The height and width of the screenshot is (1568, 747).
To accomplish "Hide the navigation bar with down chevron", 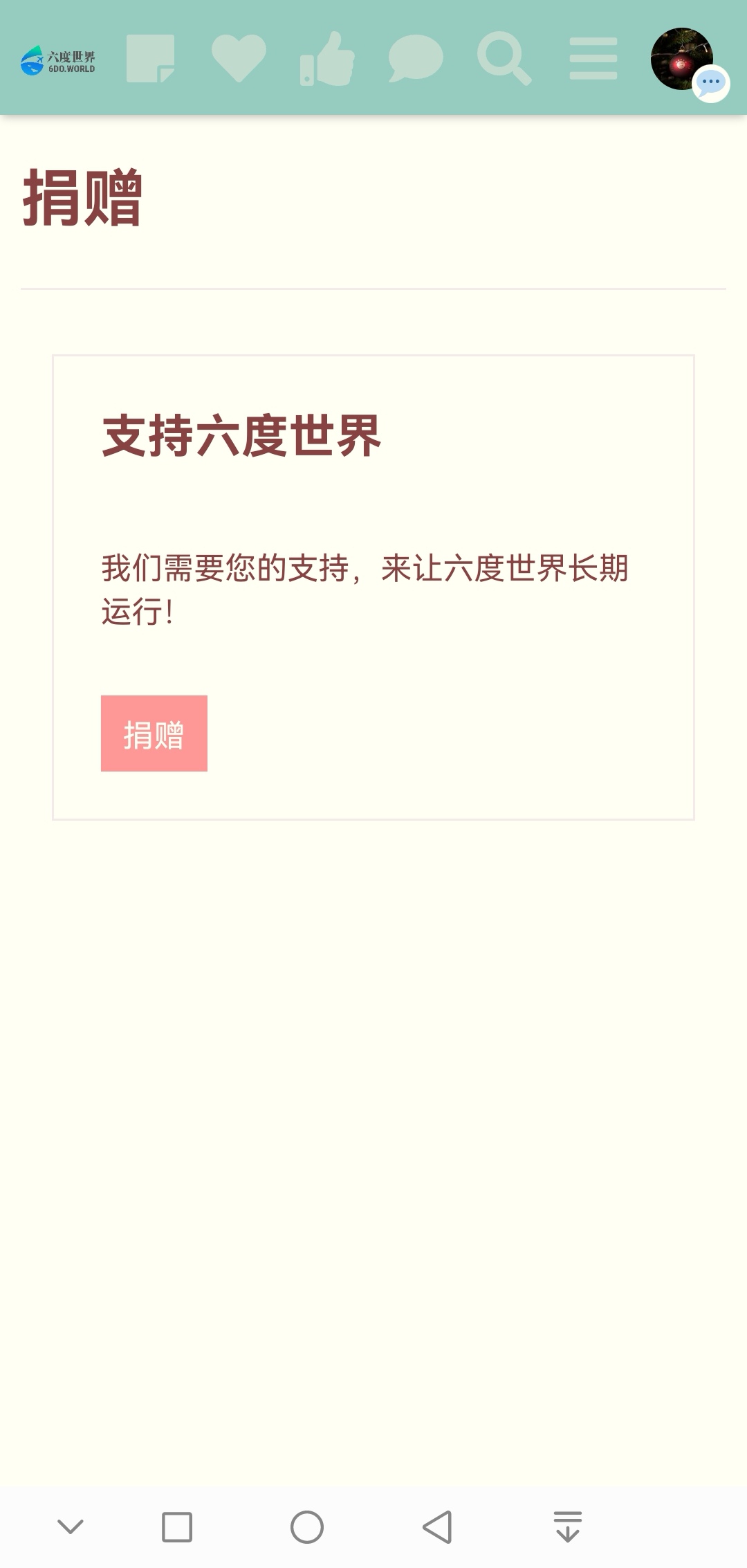I will pos(70,1527).
